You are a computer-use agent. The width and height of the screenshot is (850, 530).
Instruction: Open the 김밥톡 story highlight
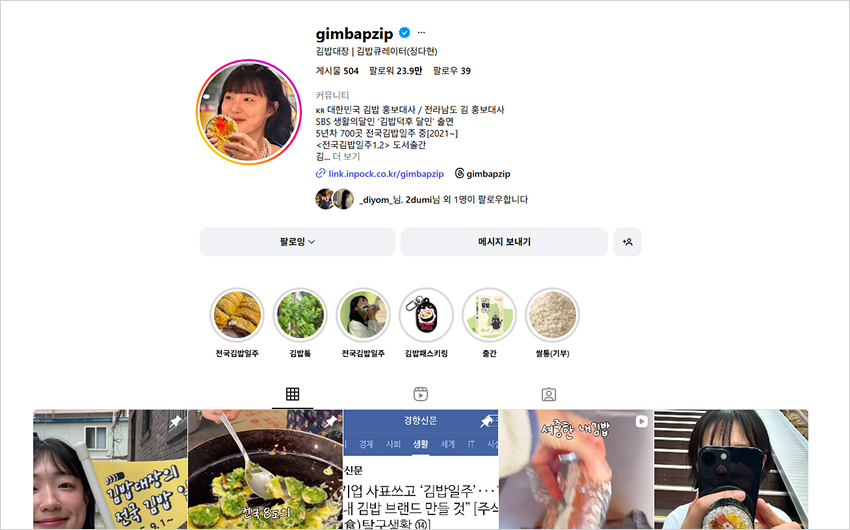point(300,315)
